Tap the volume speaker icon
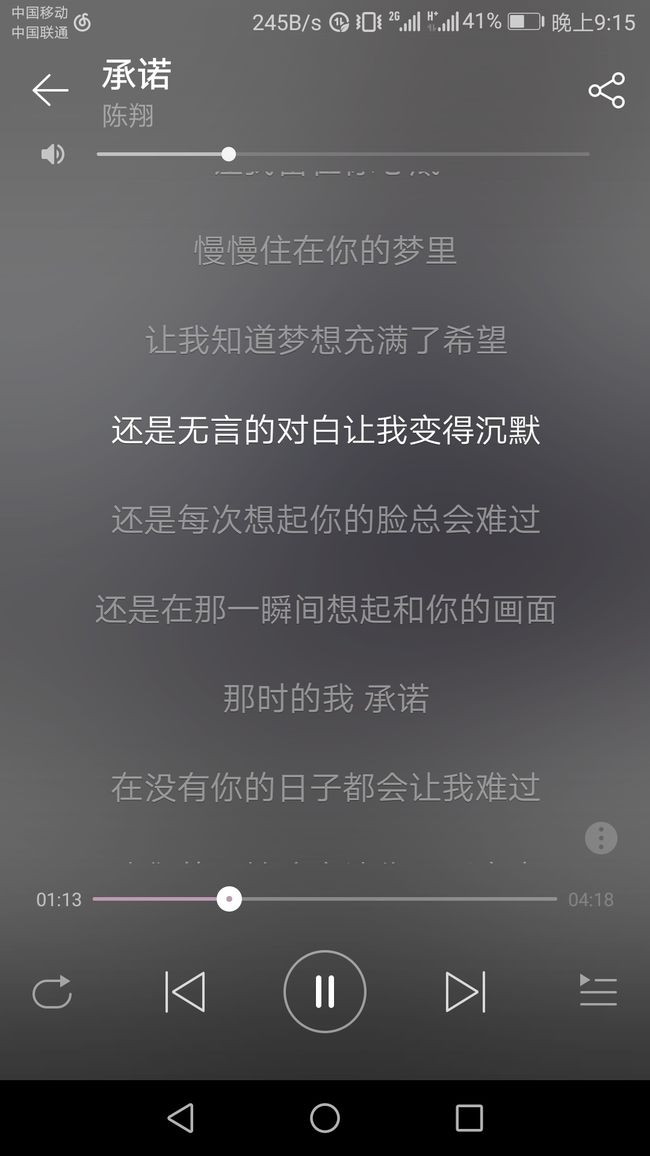Image resolution: width=650 pixels, height=1156 pixels. (52, 154)
